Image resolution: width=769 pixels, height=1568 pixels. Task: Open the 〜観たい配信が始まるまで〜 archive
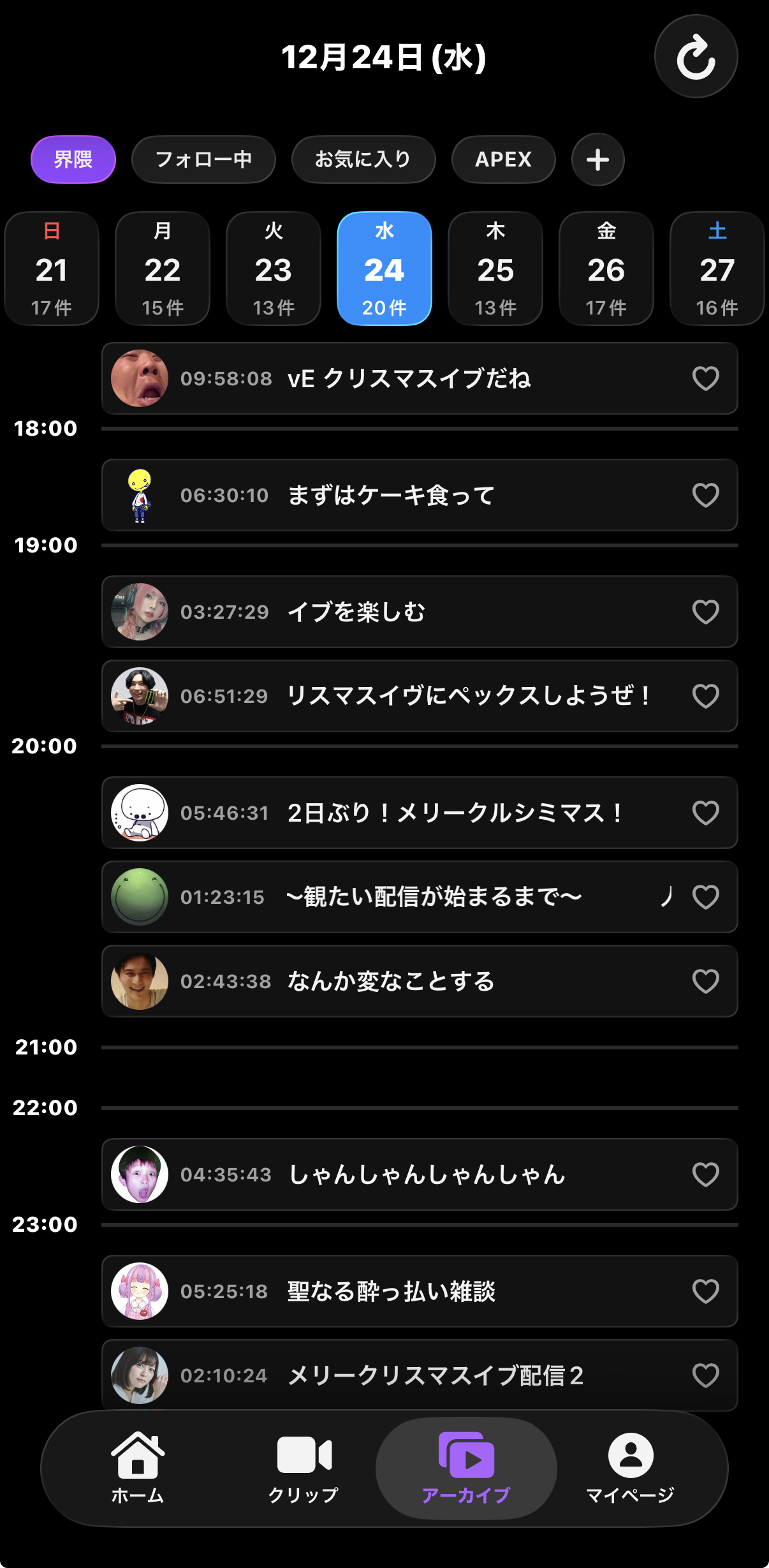click(x=408, y=897)
